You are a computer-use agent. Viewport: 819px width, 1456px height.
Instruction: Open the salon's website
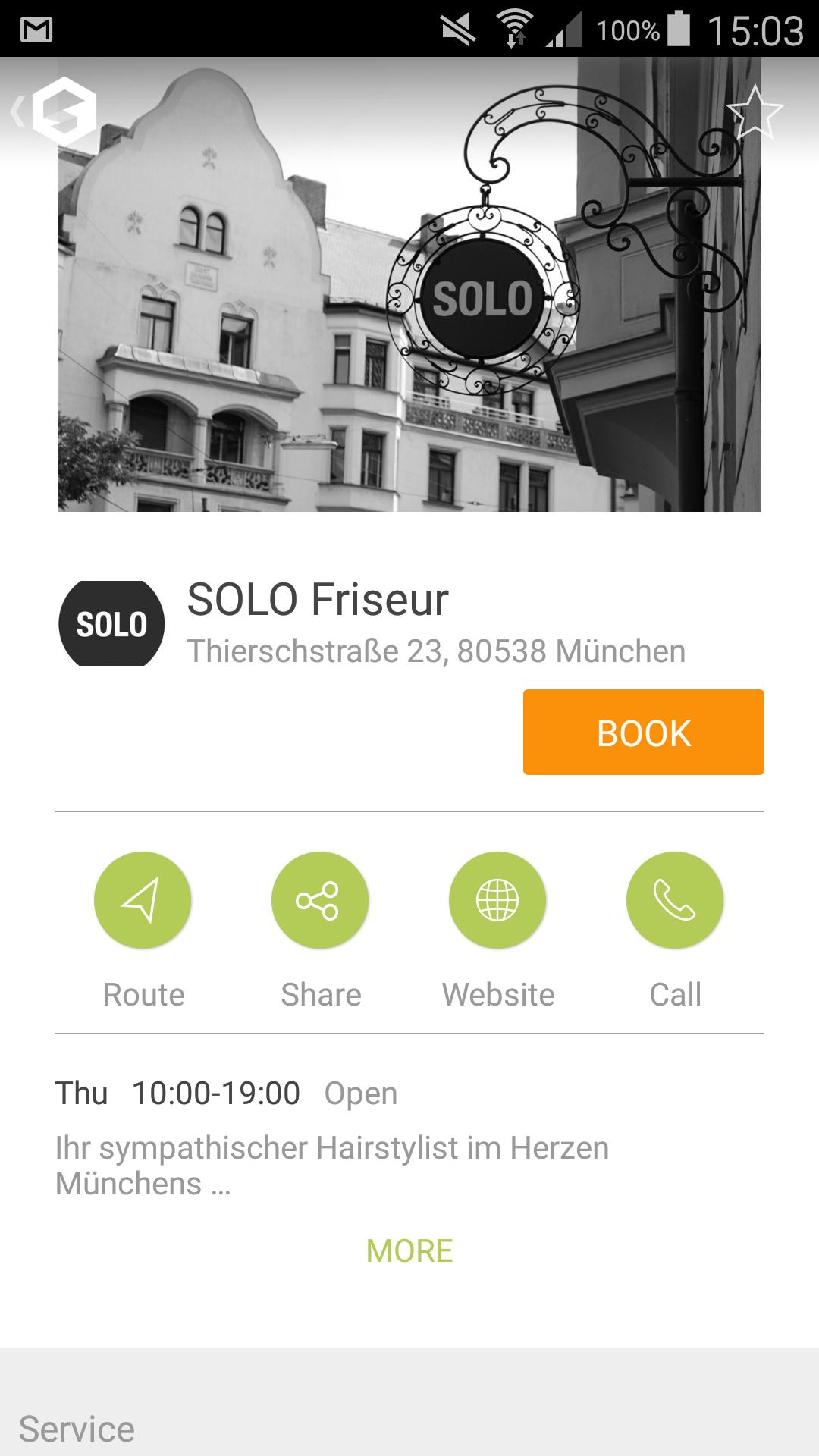pyautogui.click(x=497, y=900)
